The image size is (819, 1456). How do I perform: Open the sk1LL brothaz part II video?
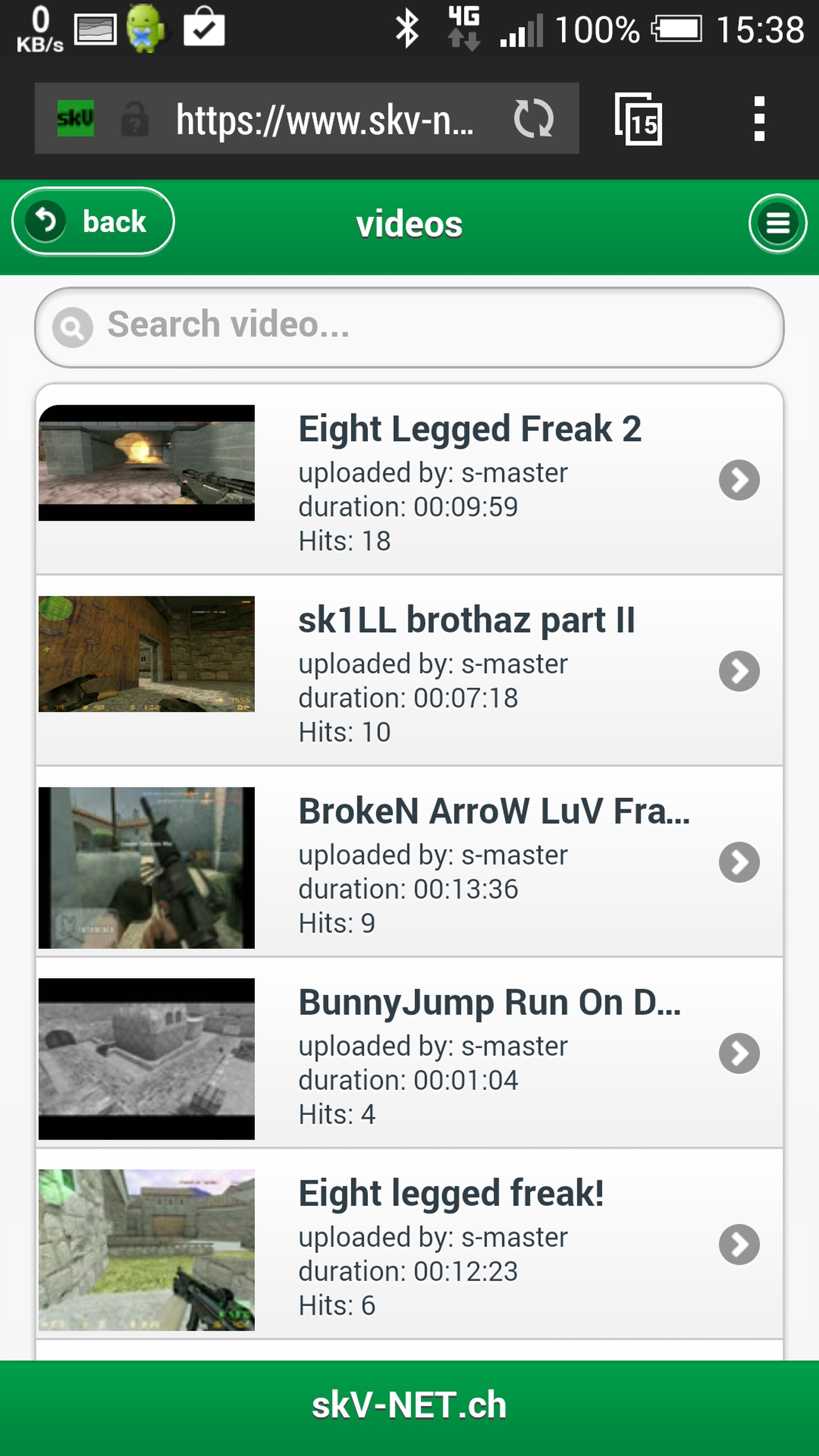409,670
